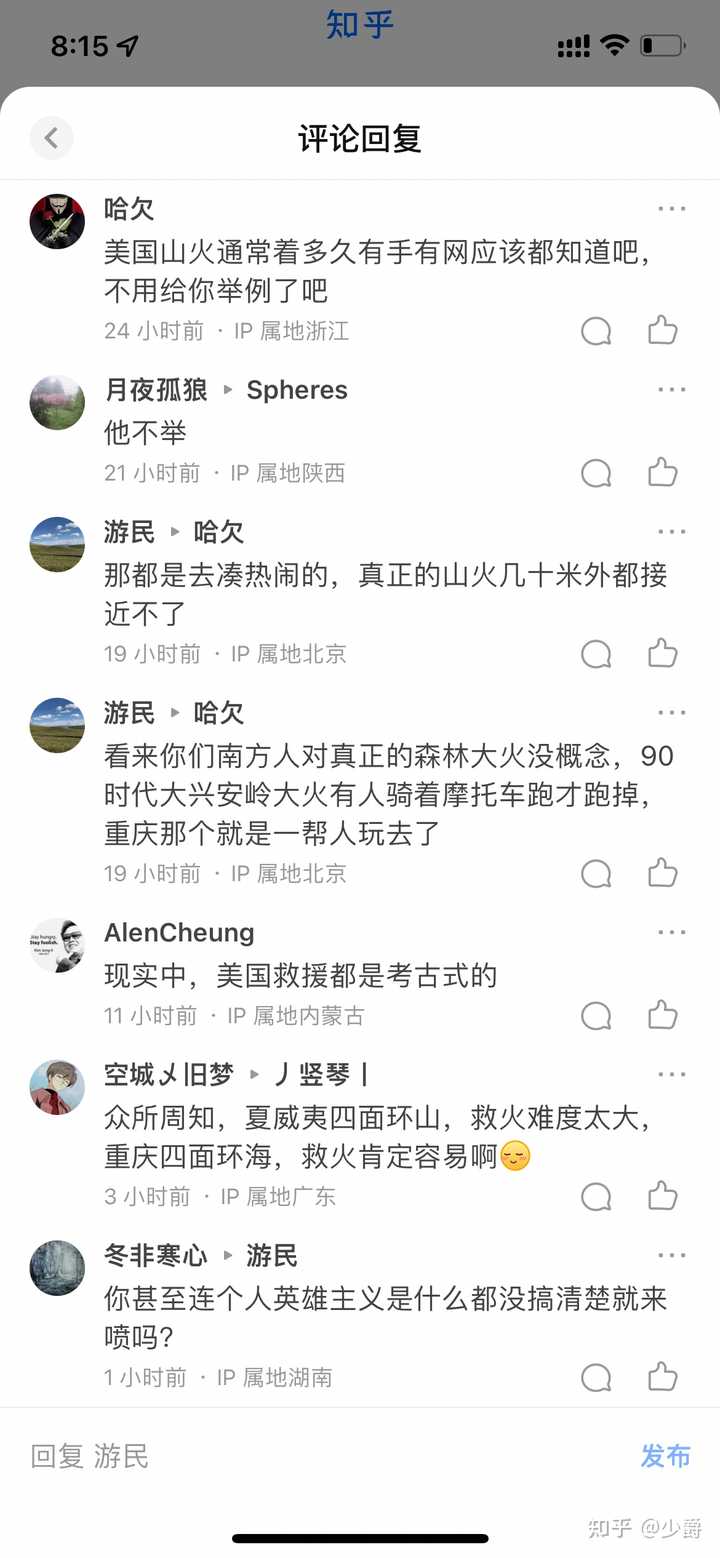Like 冬非寒心's comment about 个人英雄主义
The image size is (720, 1558).
[662, 1377]
